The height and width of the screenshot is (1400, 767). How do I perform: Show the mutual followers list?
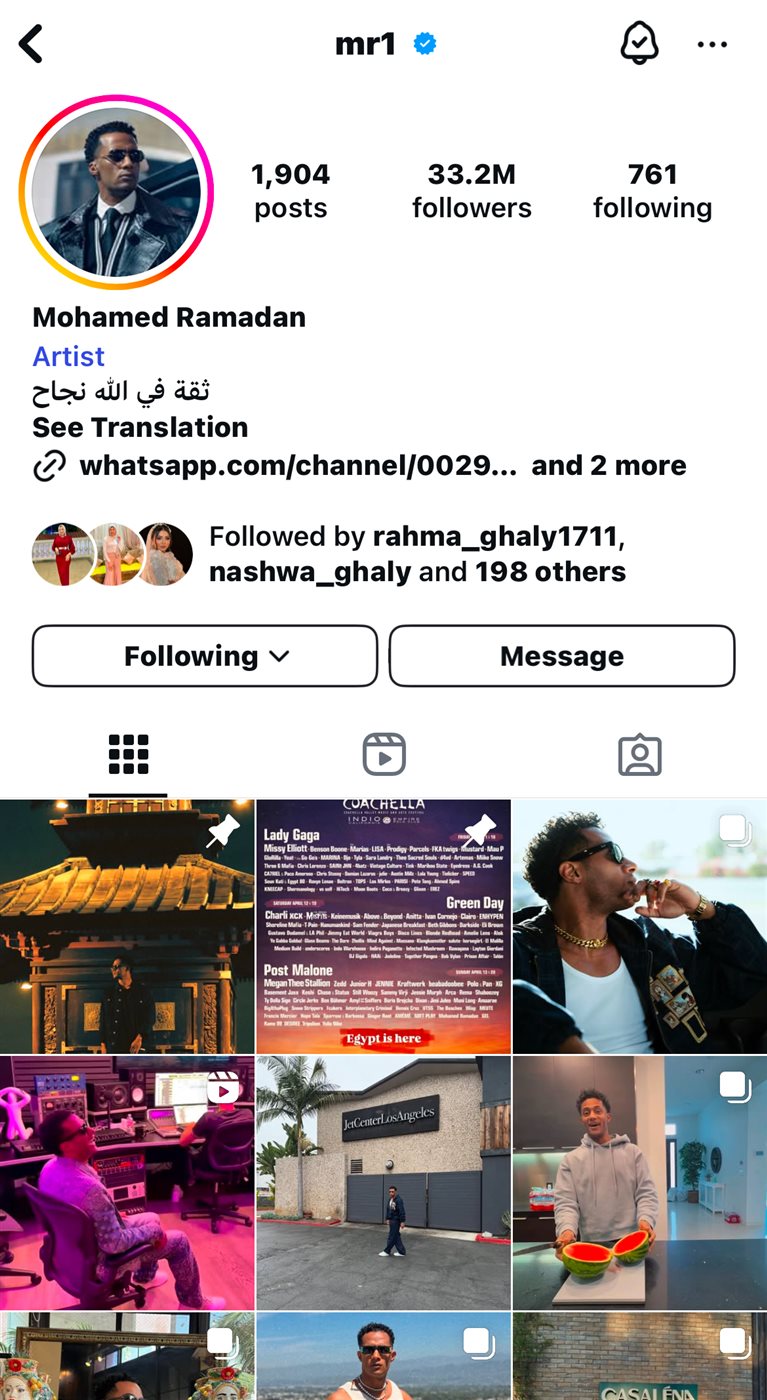pyautogui.click(x=417, y=554)
